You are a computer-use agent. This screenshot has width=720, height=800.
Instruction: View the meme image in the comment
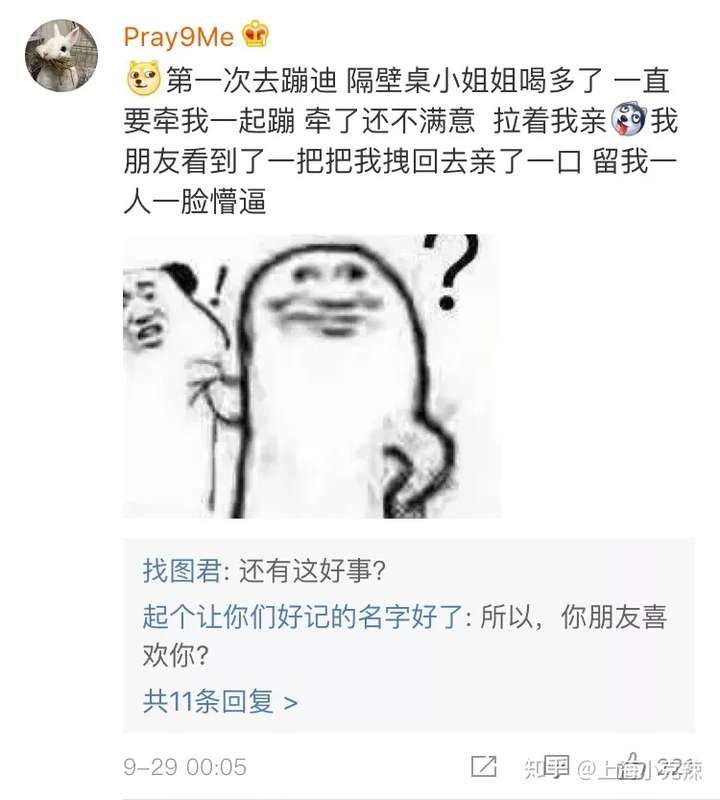(311, 376)
